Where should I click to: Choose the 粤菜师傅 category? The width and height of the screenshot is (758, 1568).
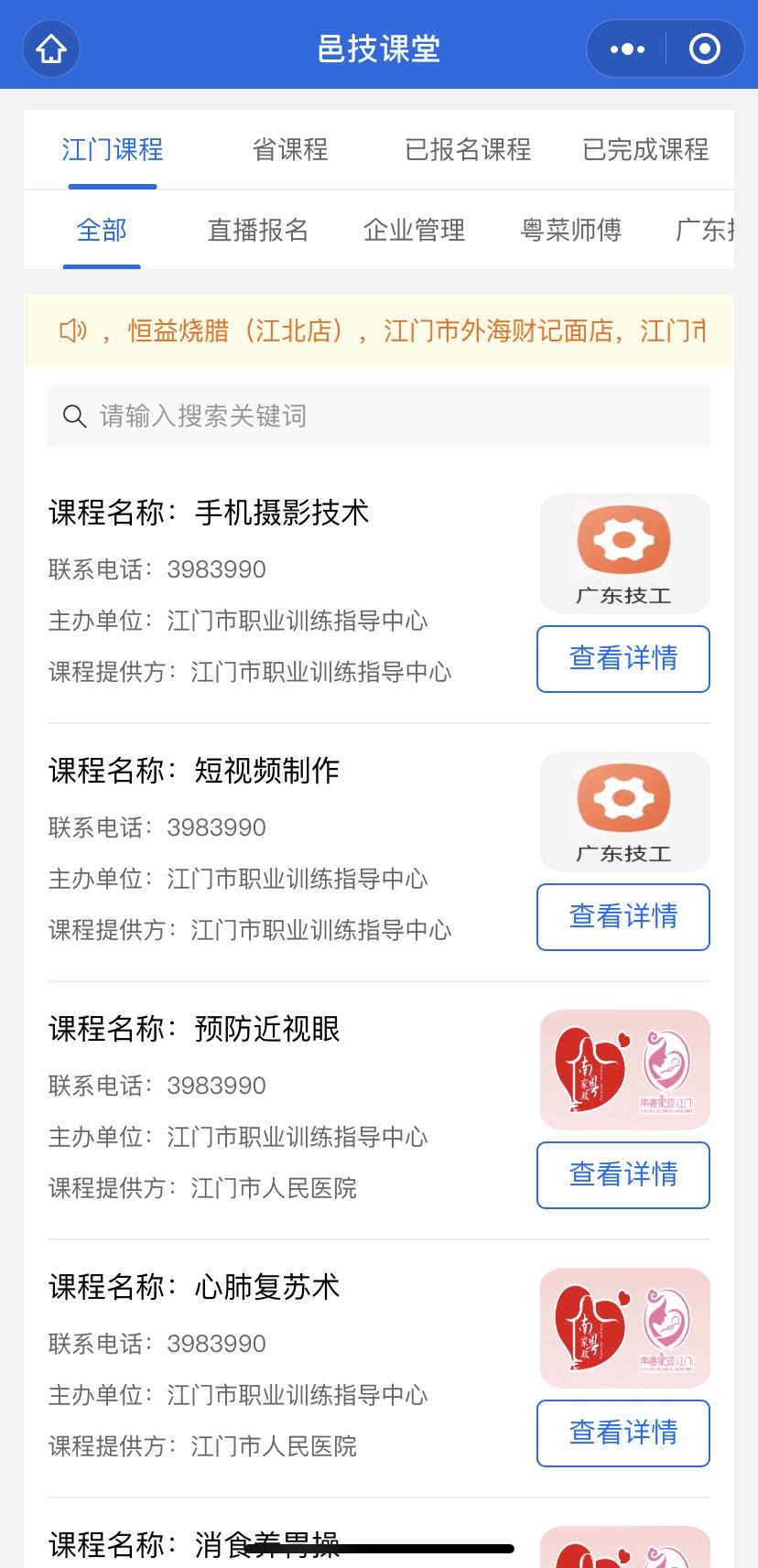coord(569,231)
